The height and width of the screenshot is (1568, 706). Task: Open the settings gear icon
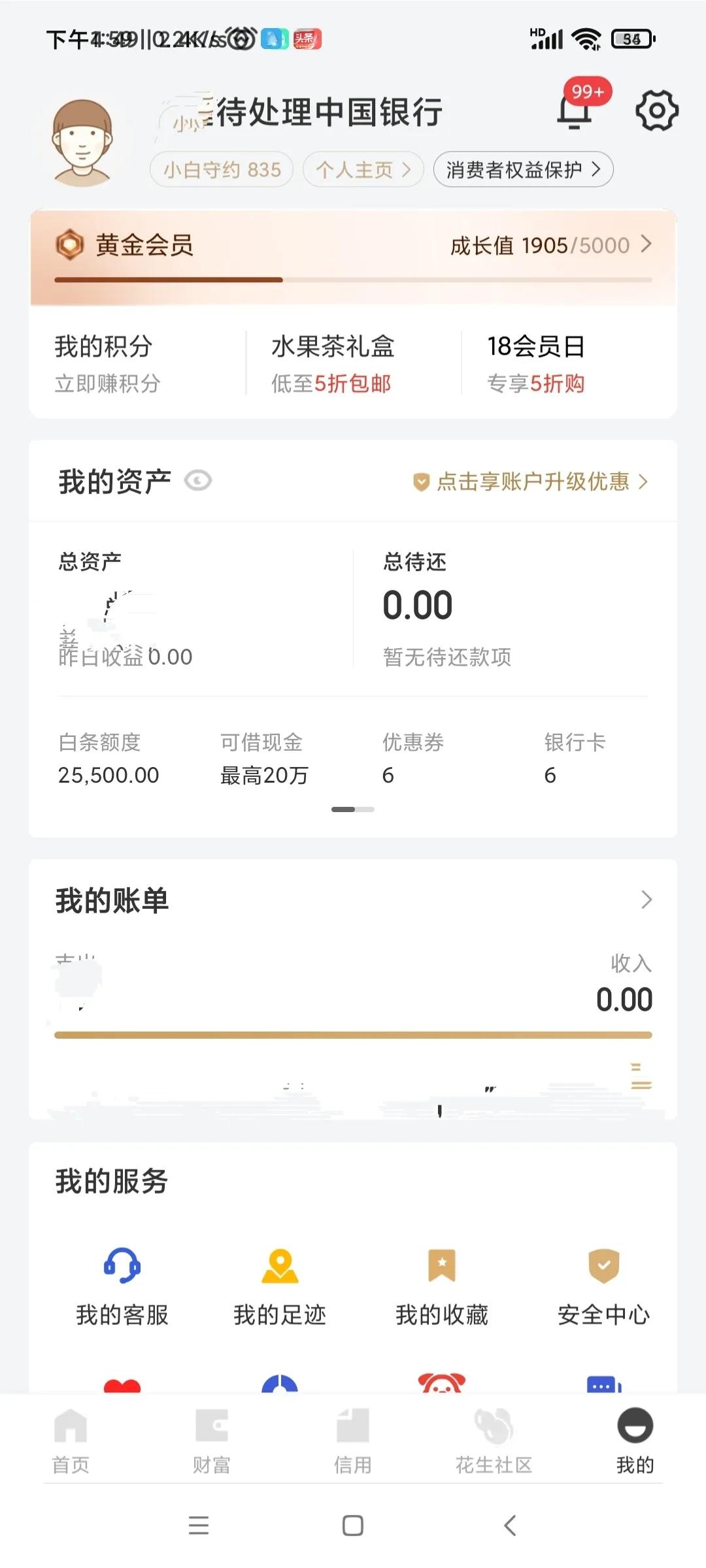(x=657, y=111)
